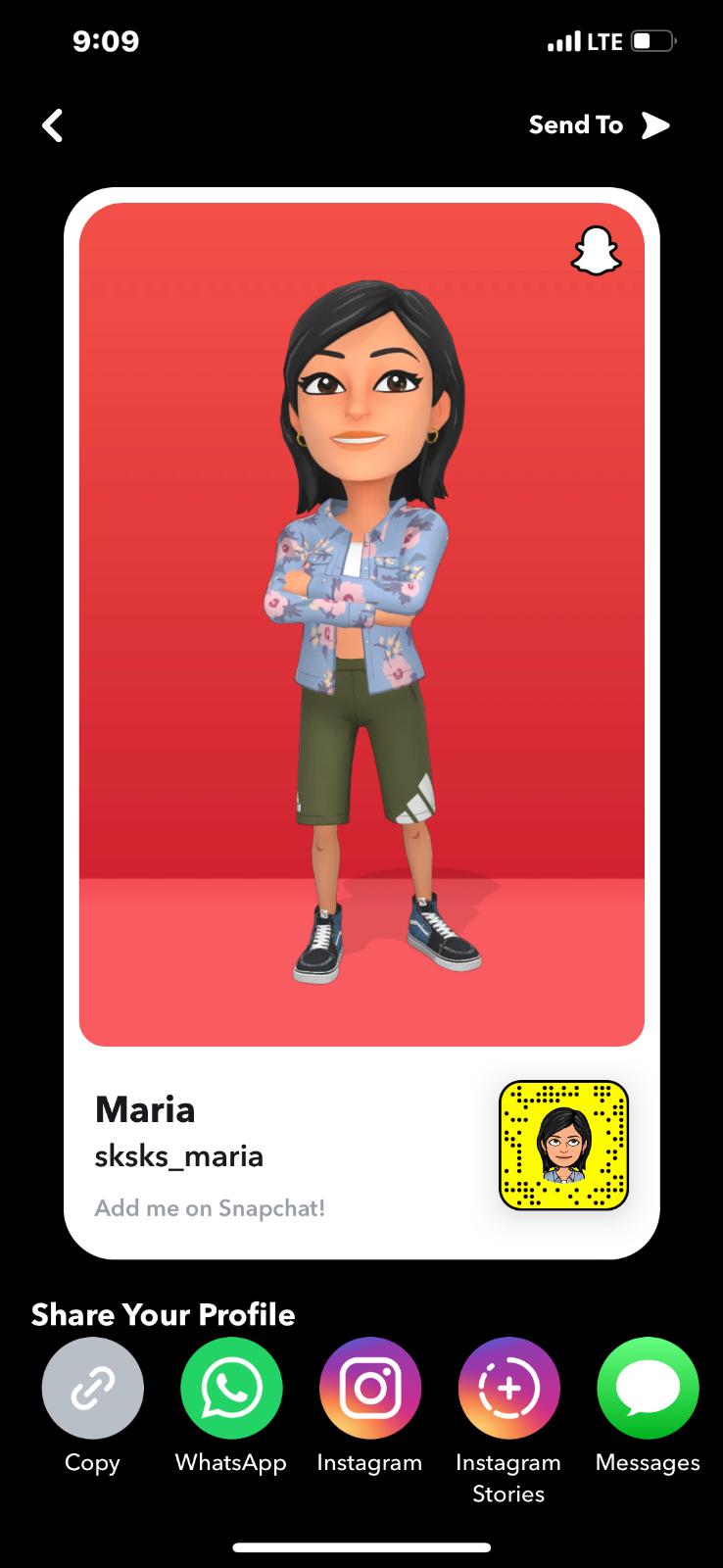Share profile to Instagram Stories
Viewport: 723px width, 1568px height.
[508, 1388]
